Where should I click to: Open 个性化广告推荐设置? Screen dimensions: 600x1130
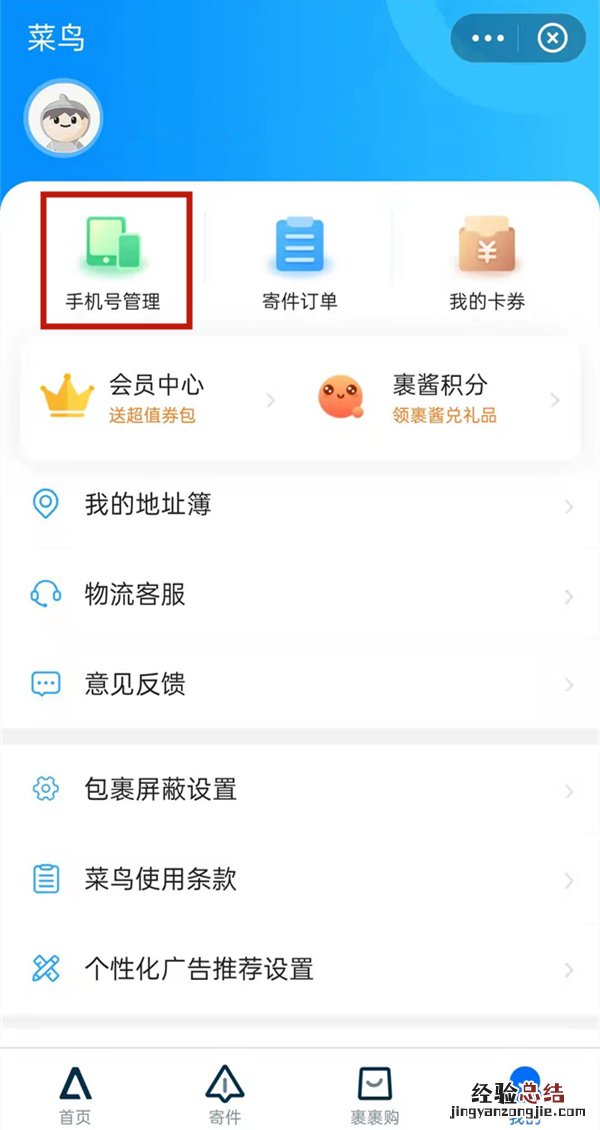[300, 969]
